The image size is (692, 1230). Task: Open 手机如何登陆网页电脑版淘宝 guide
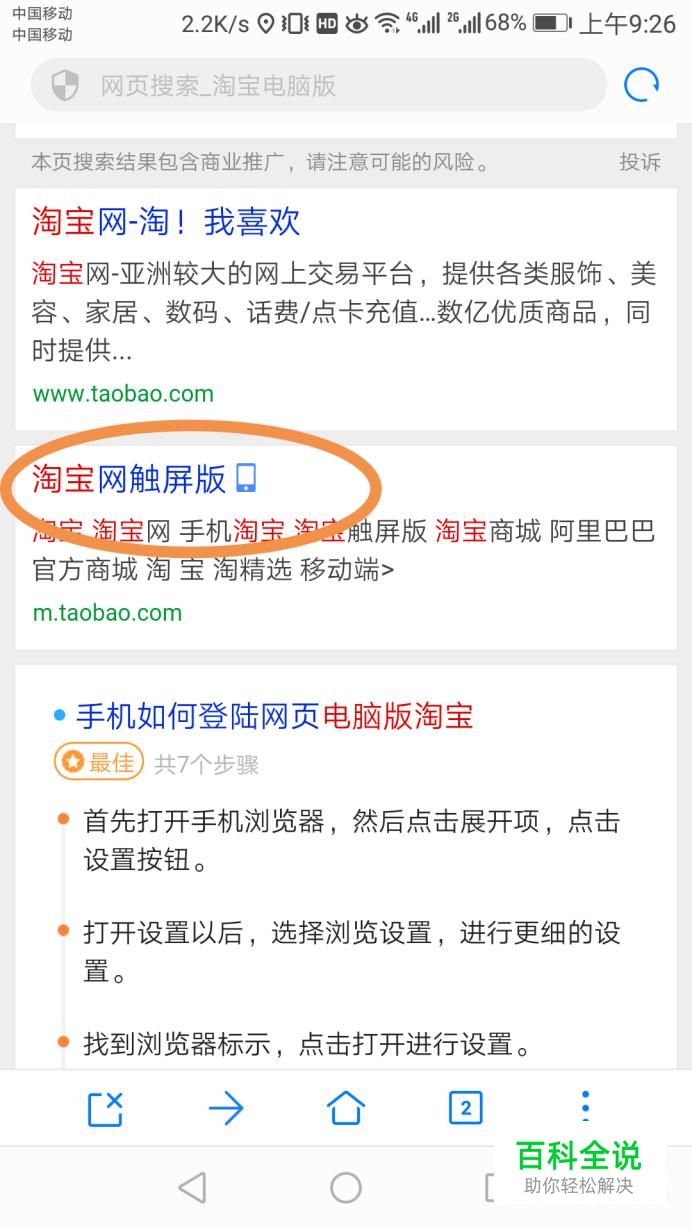click(274, 716)
